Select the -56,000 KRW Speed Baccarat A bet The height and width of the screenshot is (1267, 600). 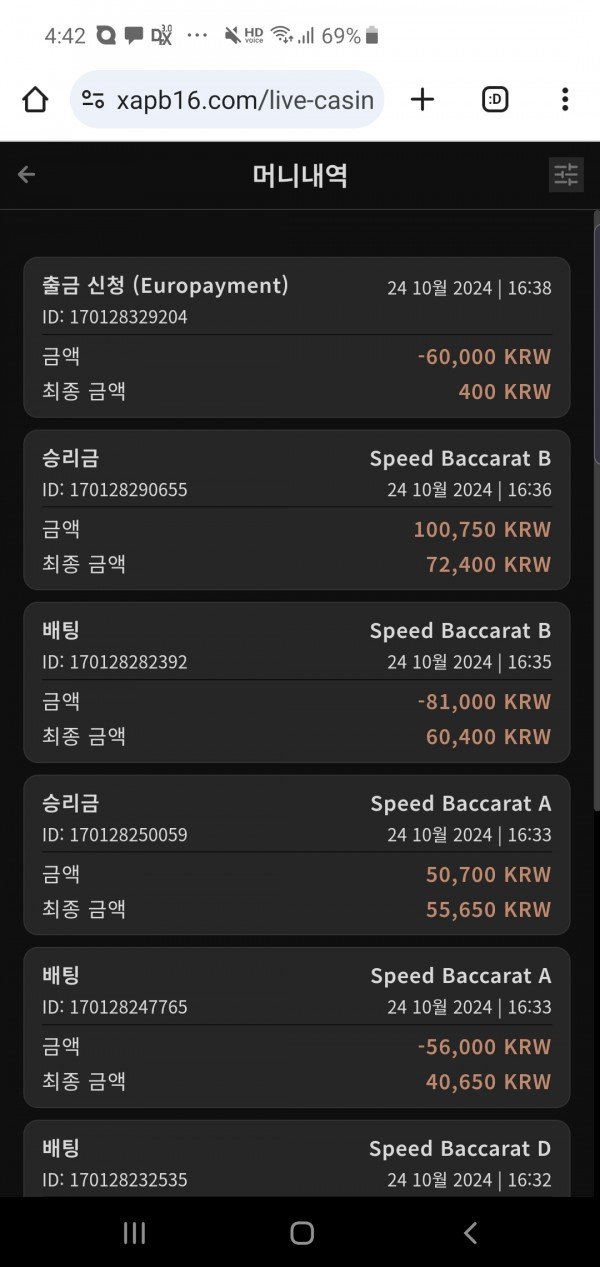click(x=297, y=1027)
